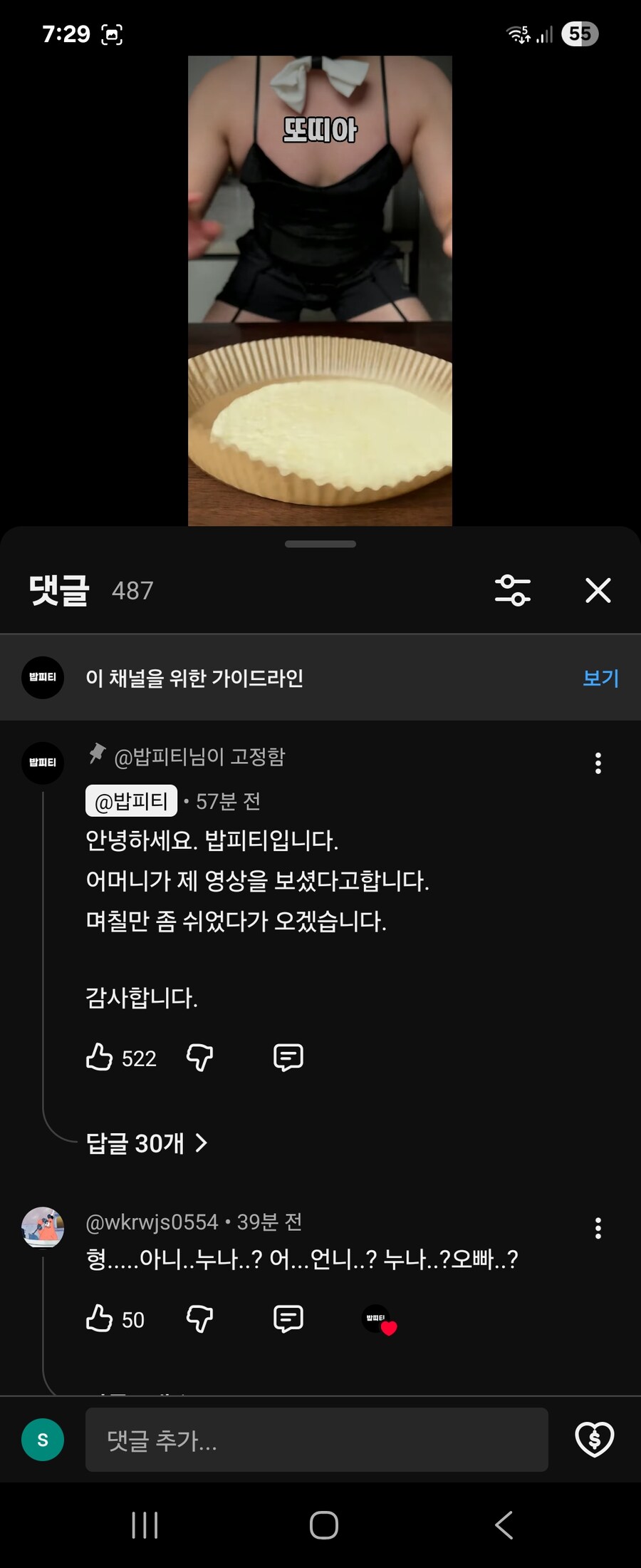The width and height of the screenshot is (641, 1568).
Task: Dislike the pinned comment
Action: coord(200,1058)
